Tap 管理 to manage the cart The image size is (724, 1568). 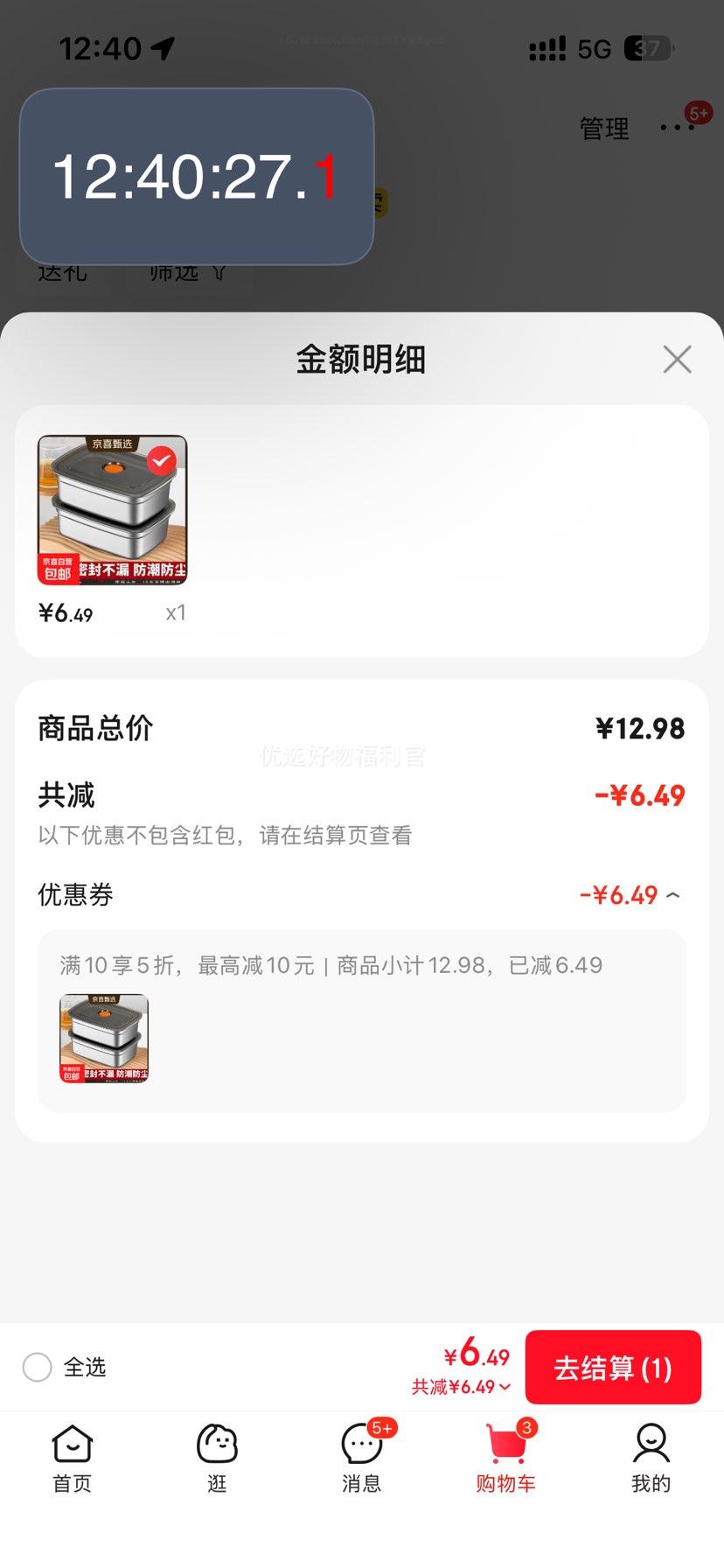604,129
